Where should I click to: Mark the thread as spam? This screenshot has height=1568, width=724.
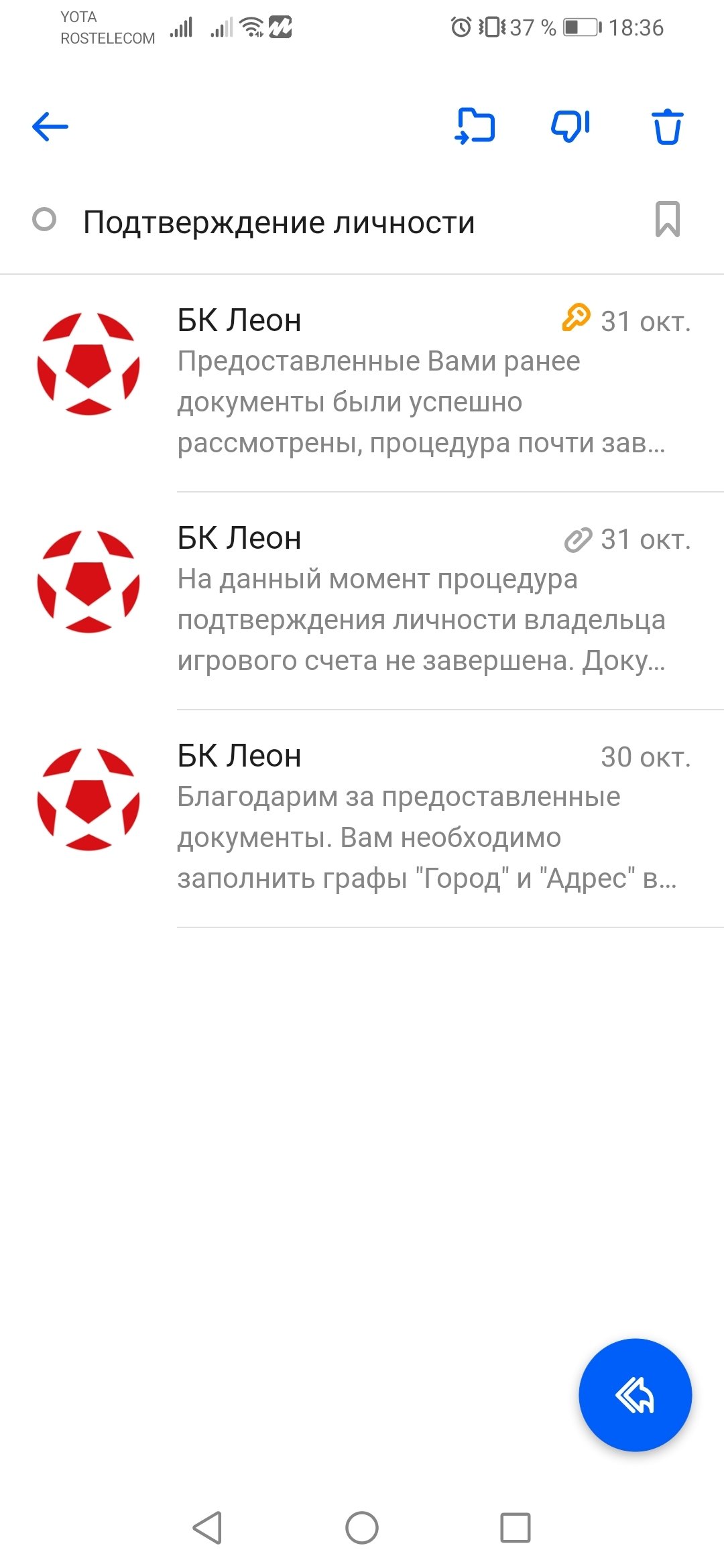[x=570, y=126]
